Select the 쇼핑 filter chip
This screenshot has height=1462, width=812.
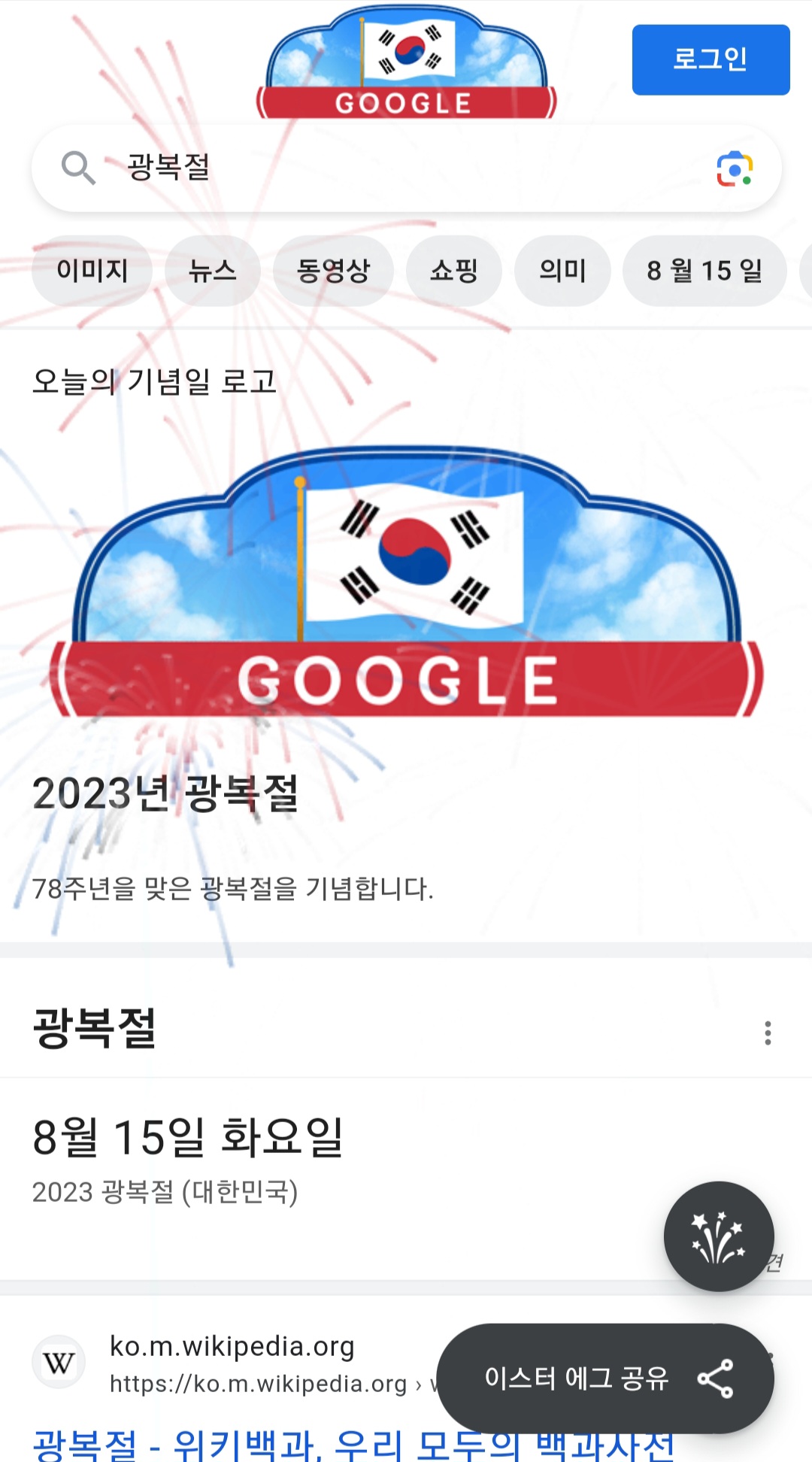point(454,271)
